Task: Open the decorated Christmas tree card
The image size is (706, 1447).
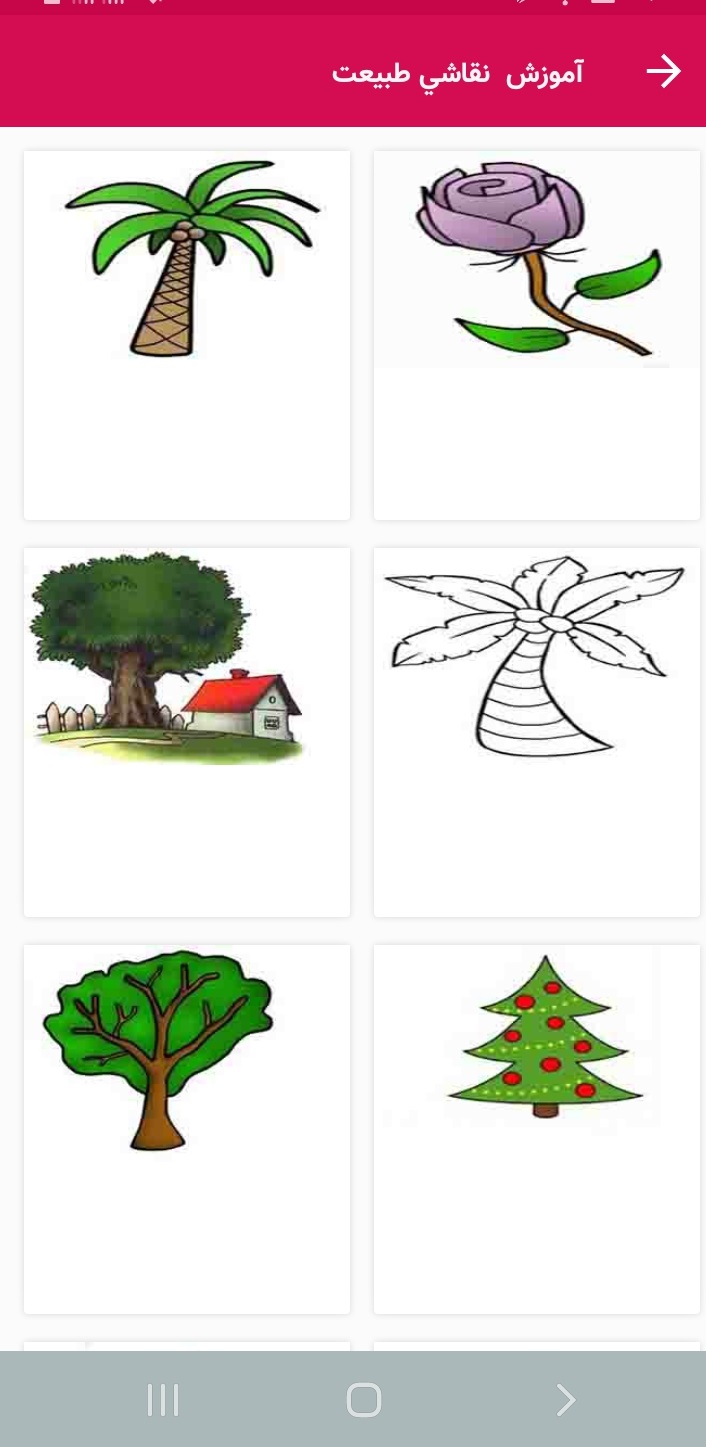Action: (537, 1128)
